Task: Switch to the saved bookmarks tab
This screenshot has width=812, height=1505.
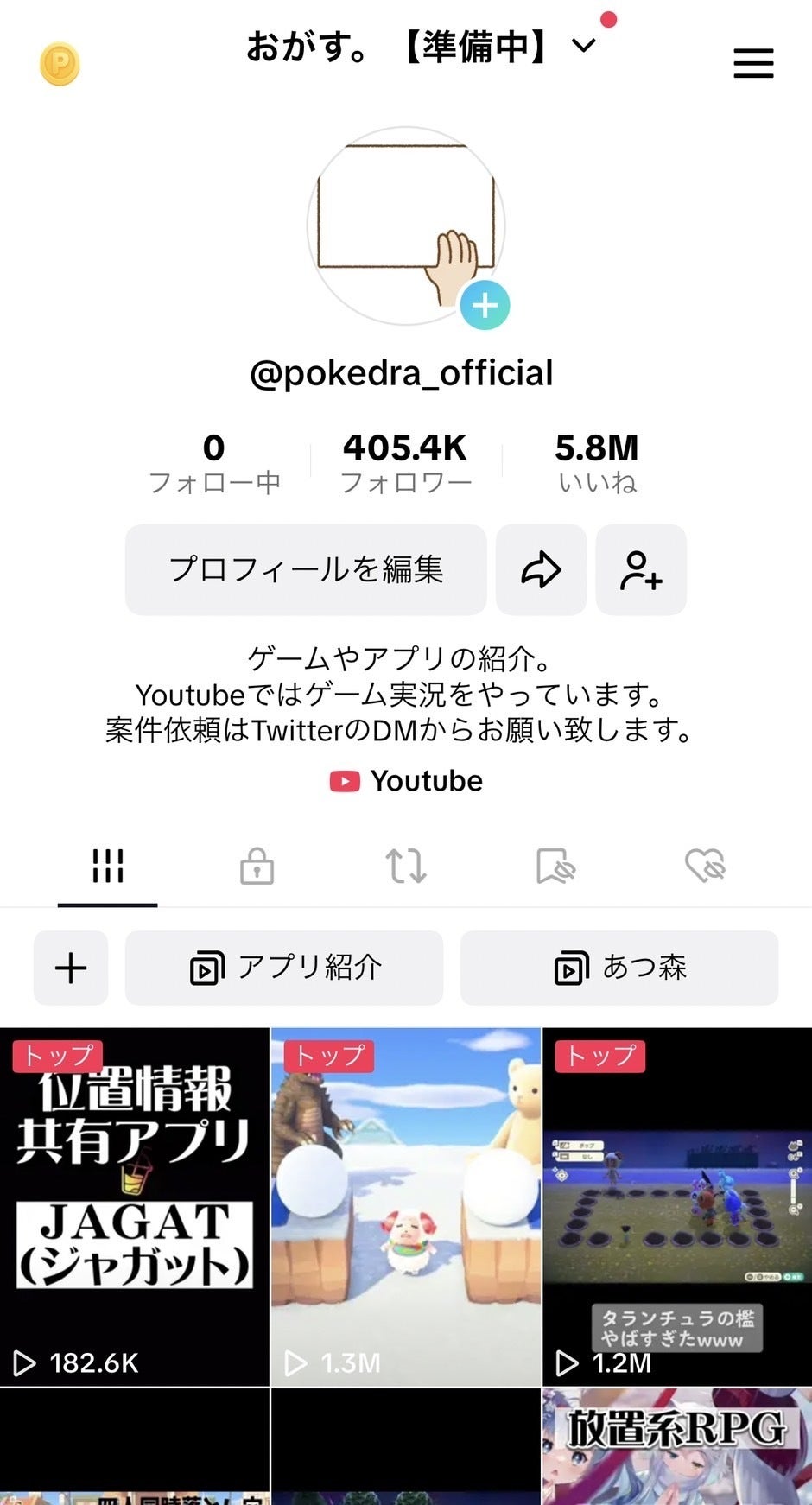Action: click(x=555, y=866)
